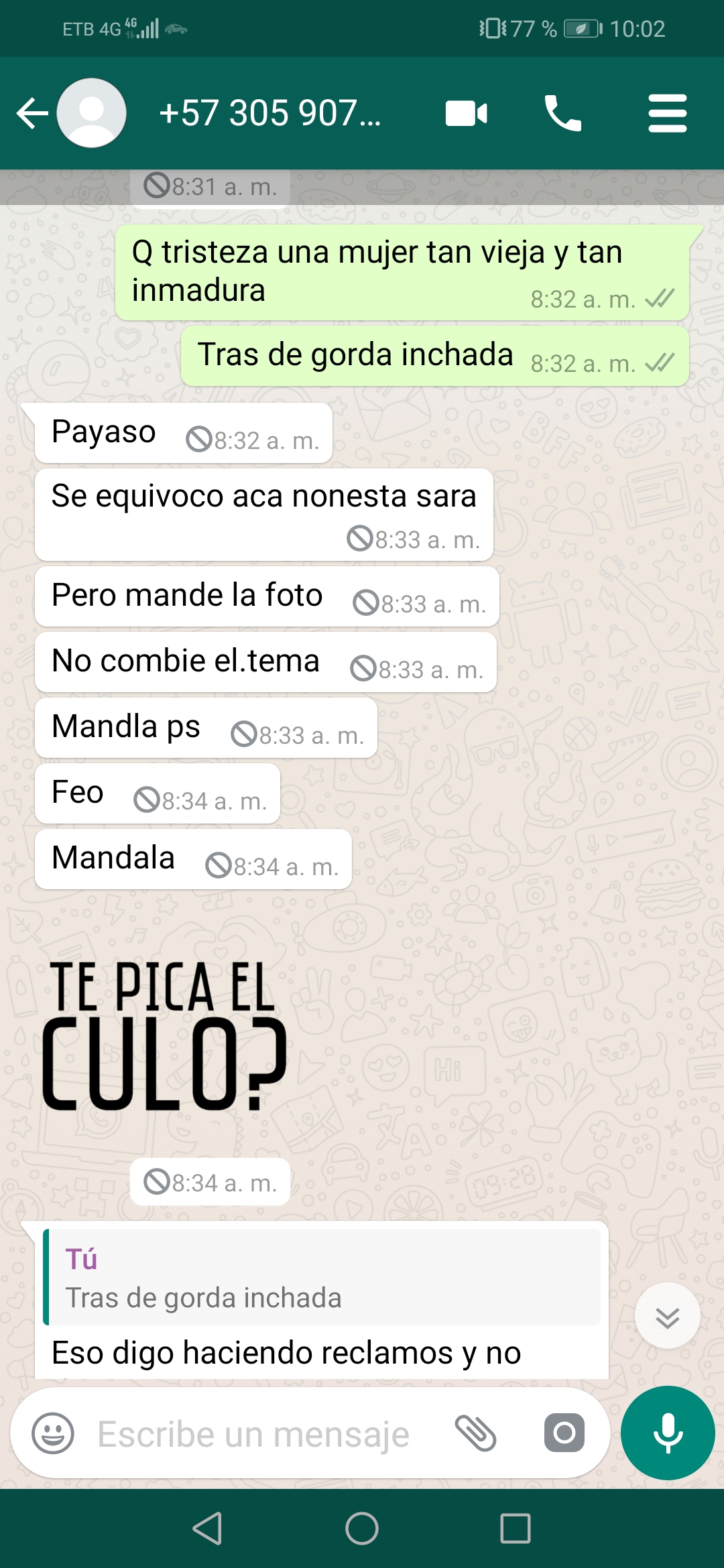Tap system home button
Image resolution: width=724 pixels, height=1568 pixels.
362,1528
